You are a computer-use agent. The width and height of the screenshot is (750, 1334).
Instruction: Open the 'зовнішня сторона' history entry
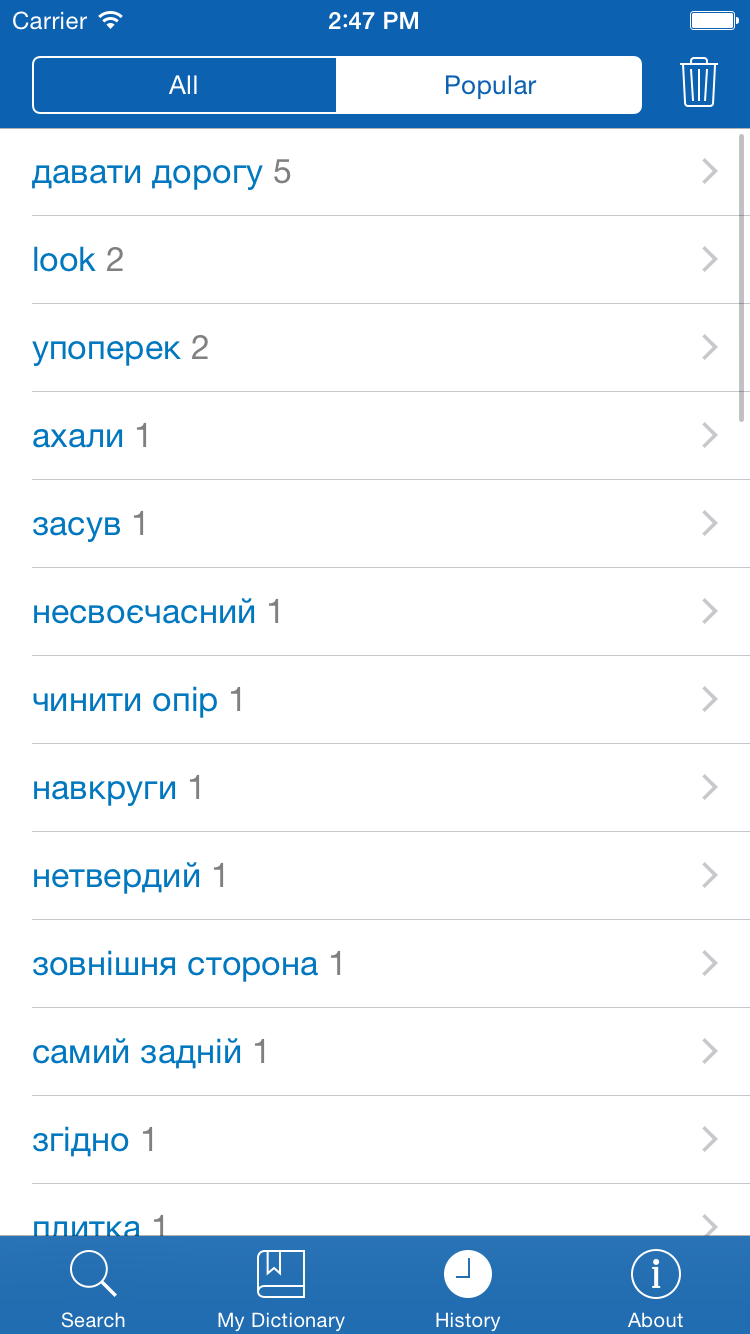375,963
